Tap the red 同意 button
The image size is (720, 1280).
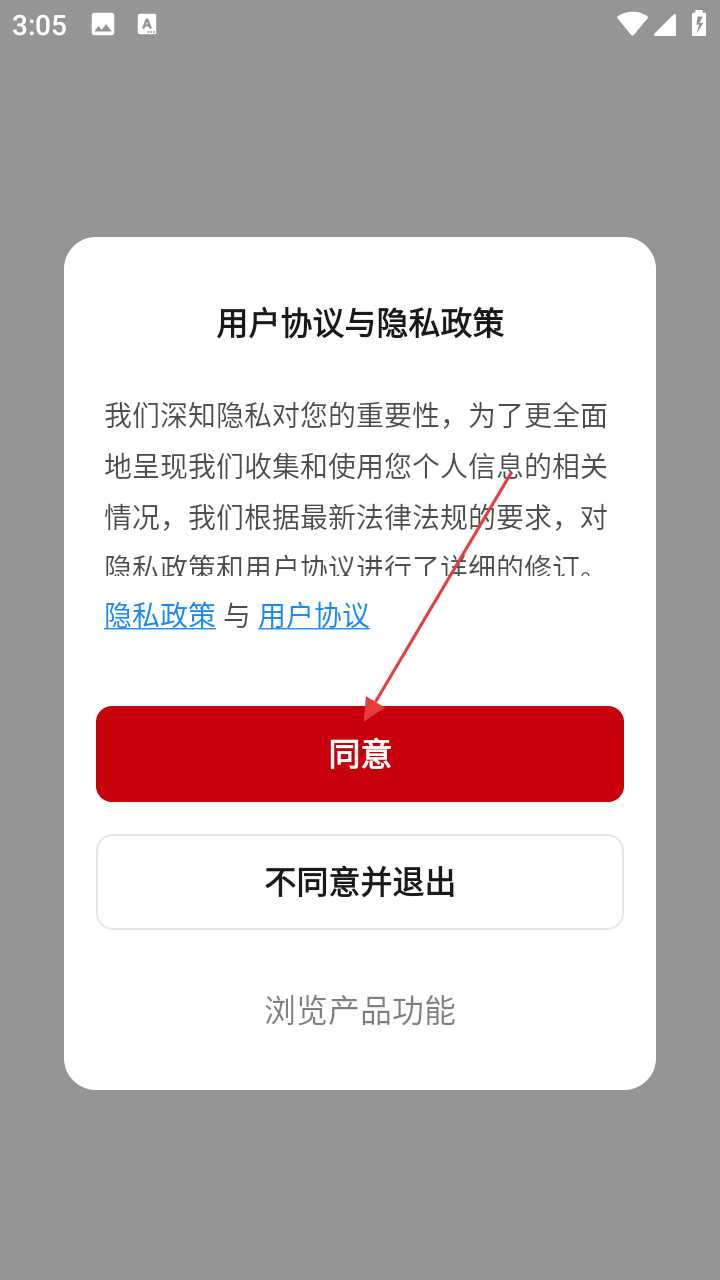pyautogui.click(x=360, y=754)
